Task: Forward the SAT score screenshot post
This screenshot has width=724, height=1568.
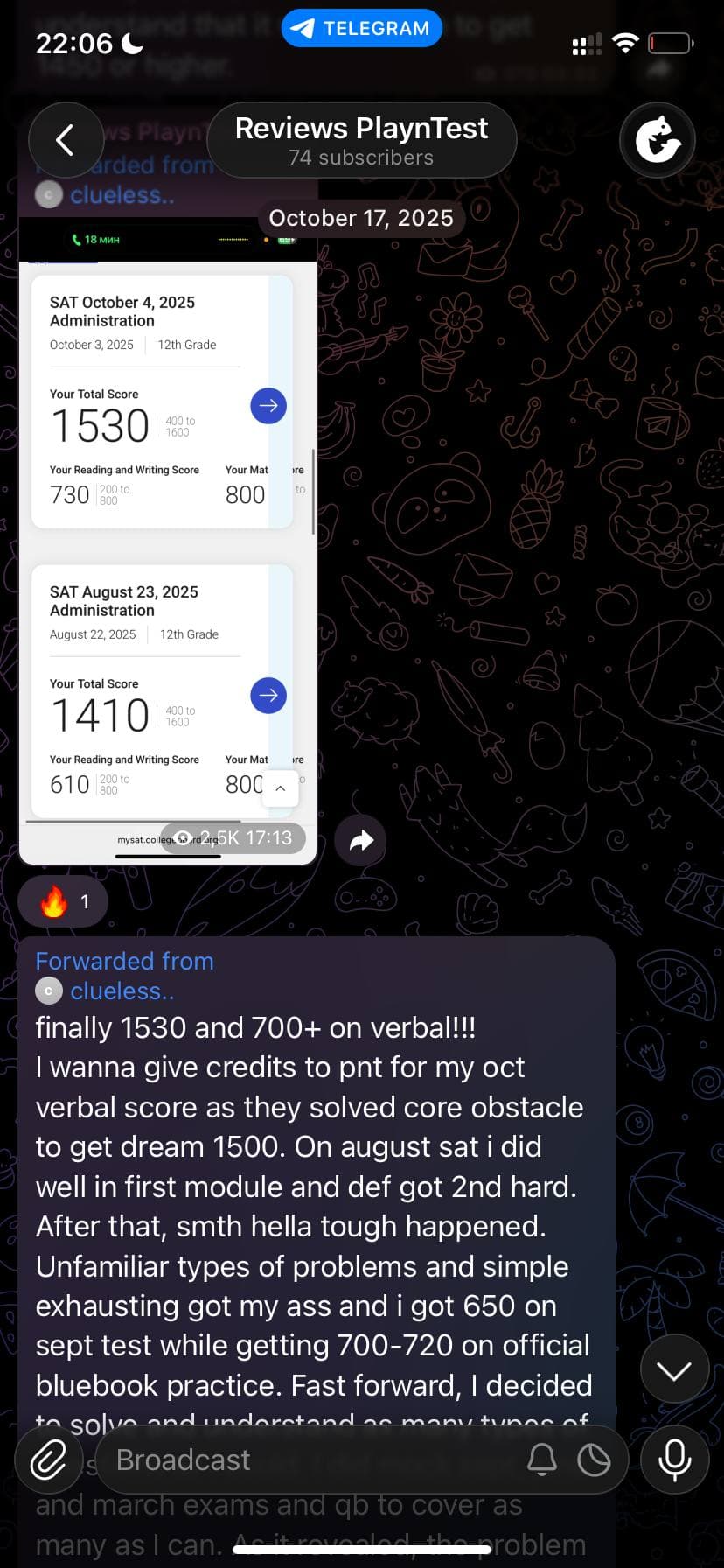Action: pyautogui.click(x=360, y=841)
